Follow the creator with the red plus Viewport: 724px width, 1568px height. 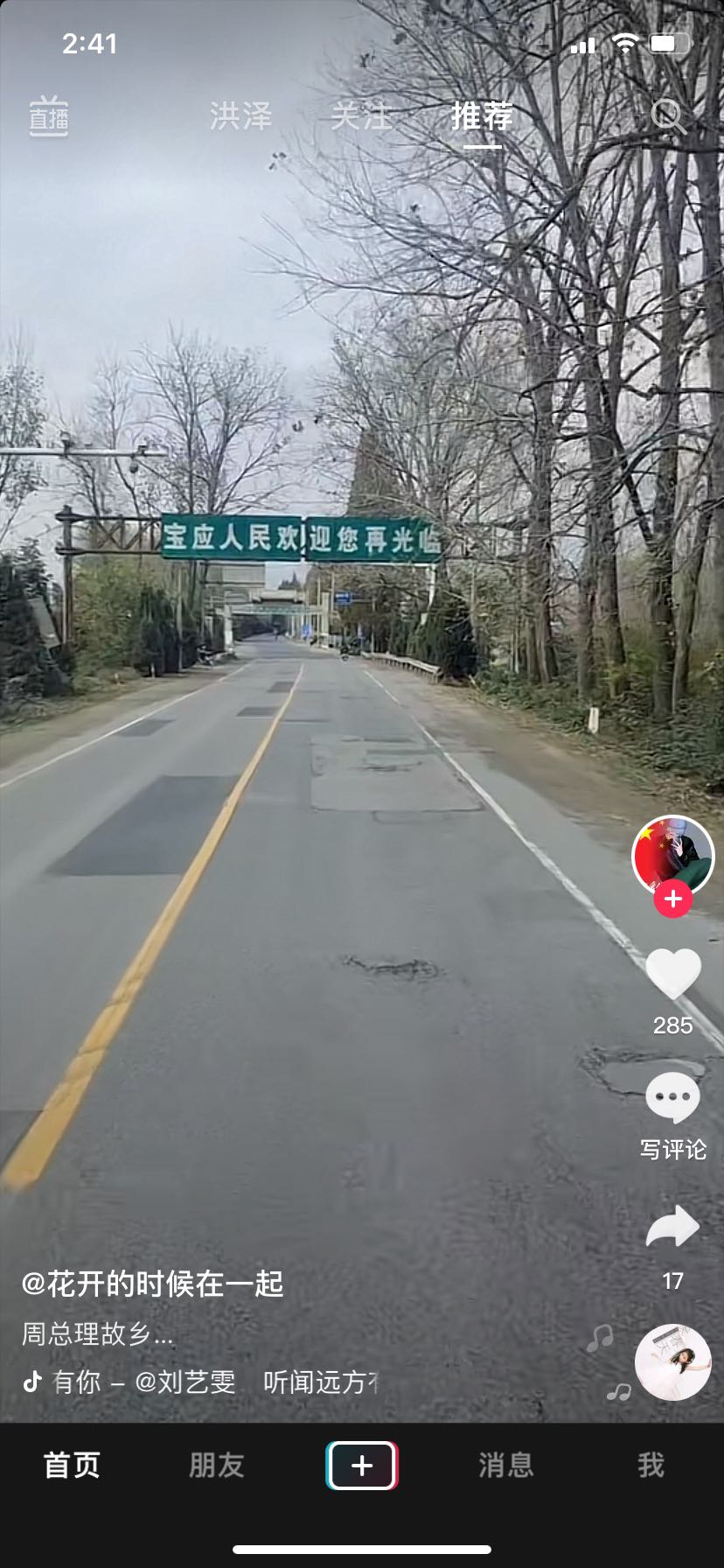[672, 899]
